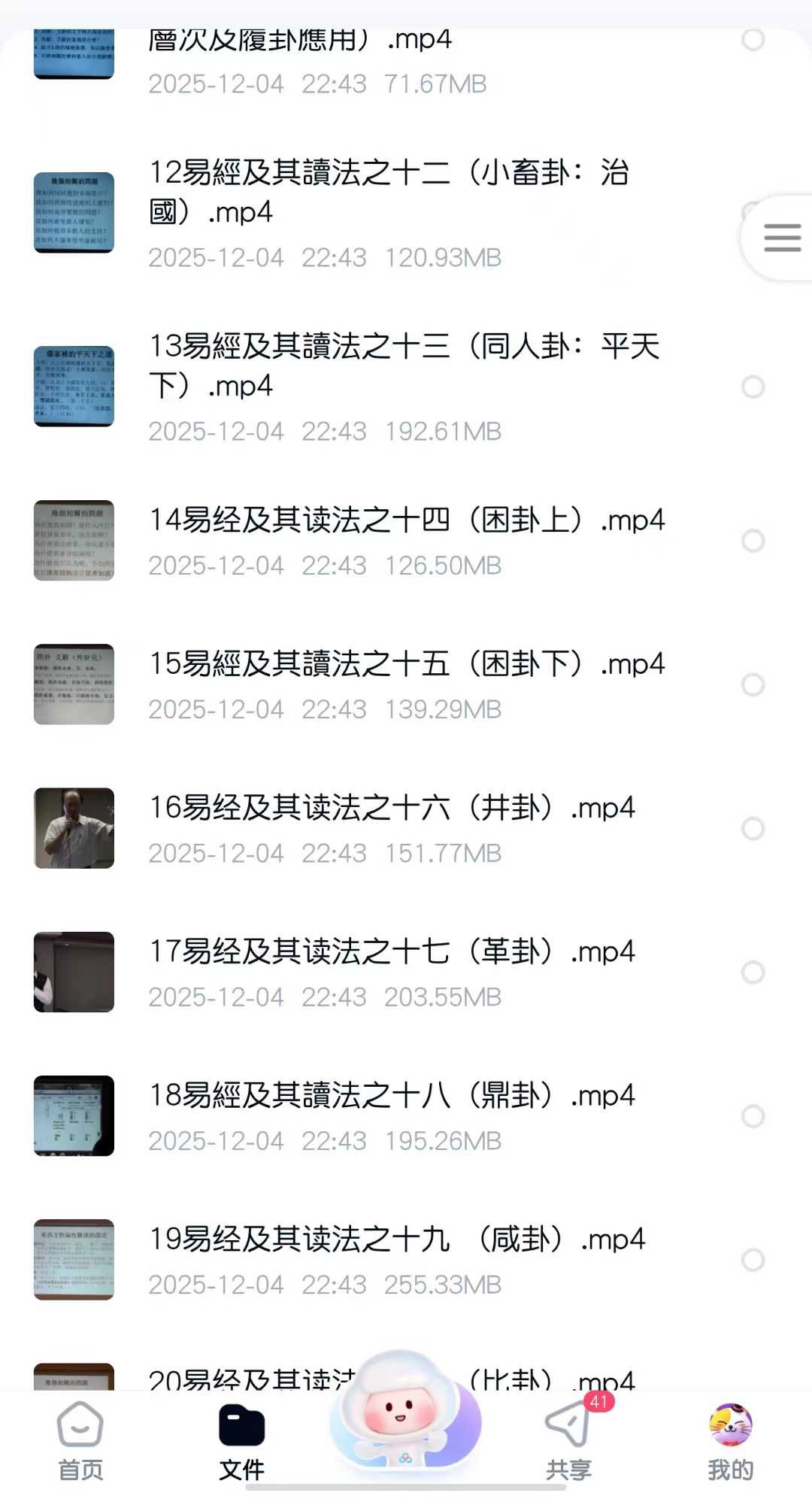Go to the 我的 tab
The width and height of the screenshot is (812, 1505).
pyautogui.click(x=730, y=1442)
